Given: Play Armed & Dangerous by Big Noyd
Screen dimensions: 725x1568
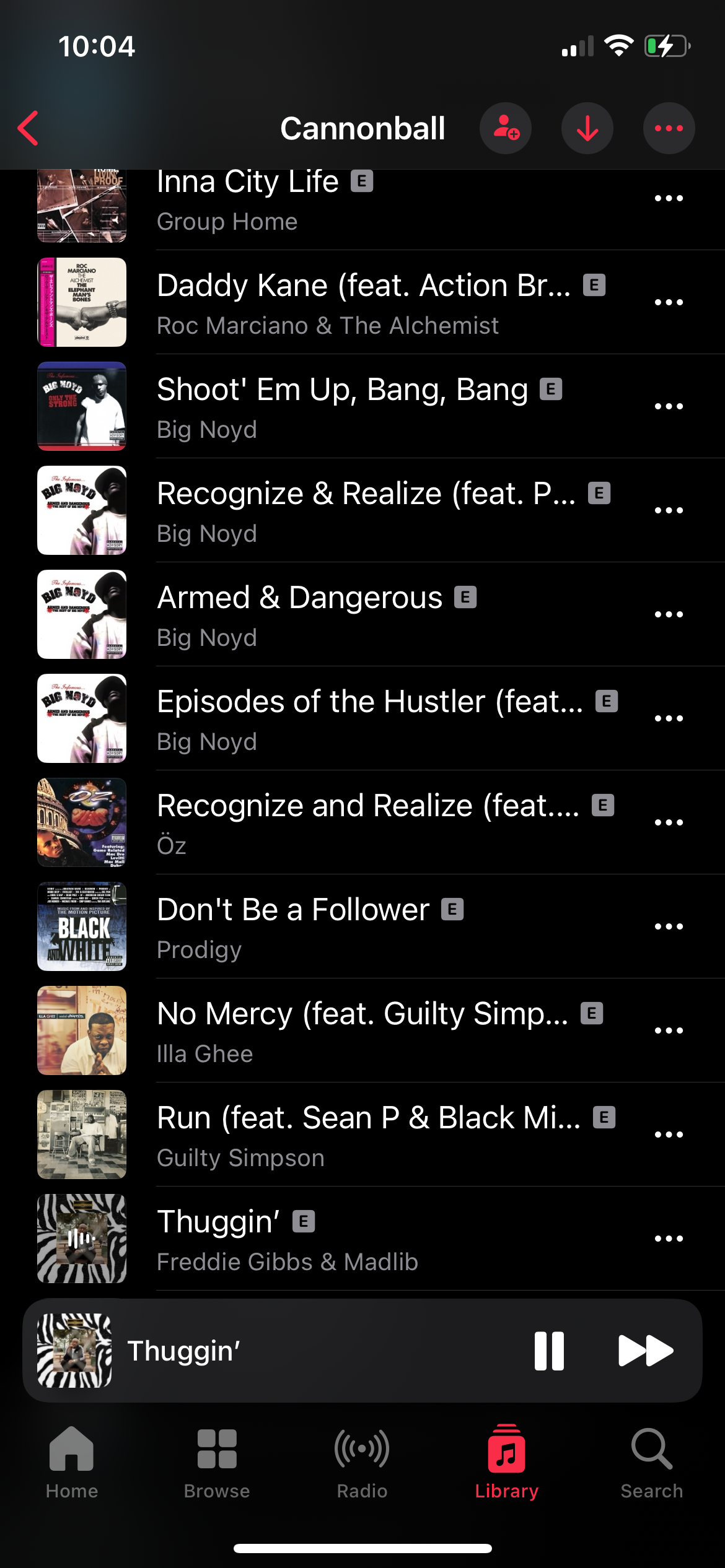Looking at the screenshot, I should tap(300, 614).
